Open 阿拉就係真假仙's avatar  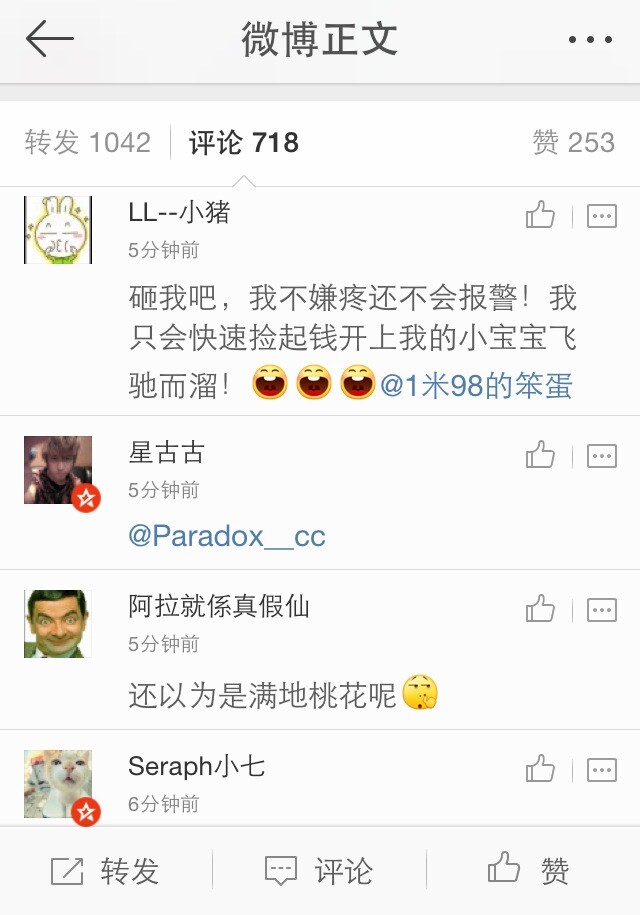point(58,623)
